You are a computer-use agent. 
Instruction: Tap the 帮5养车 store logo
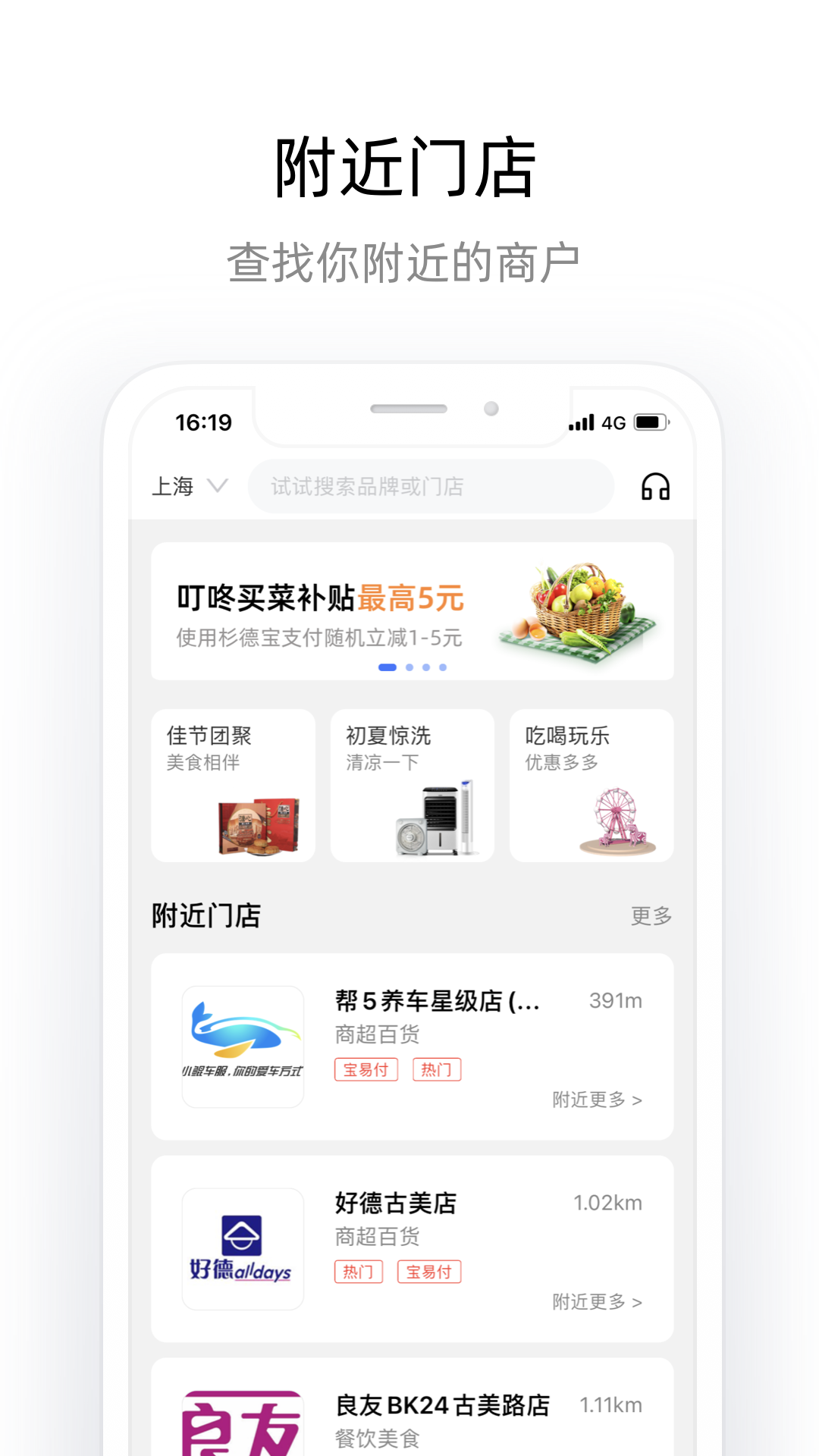pos(243,1045)
